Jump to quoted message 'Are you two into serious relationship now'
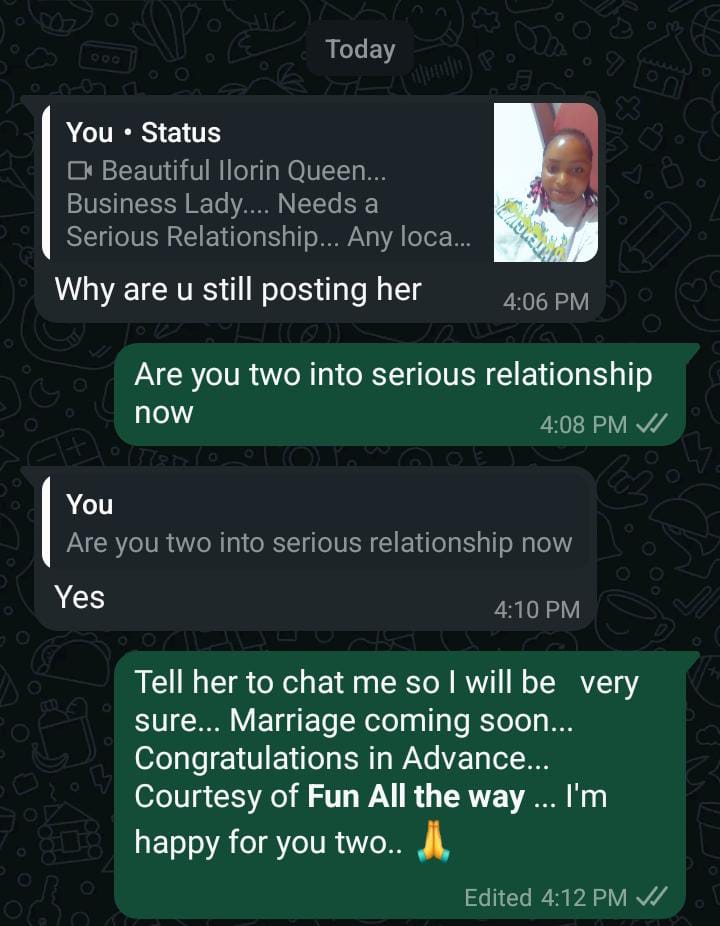 point(318,525)
